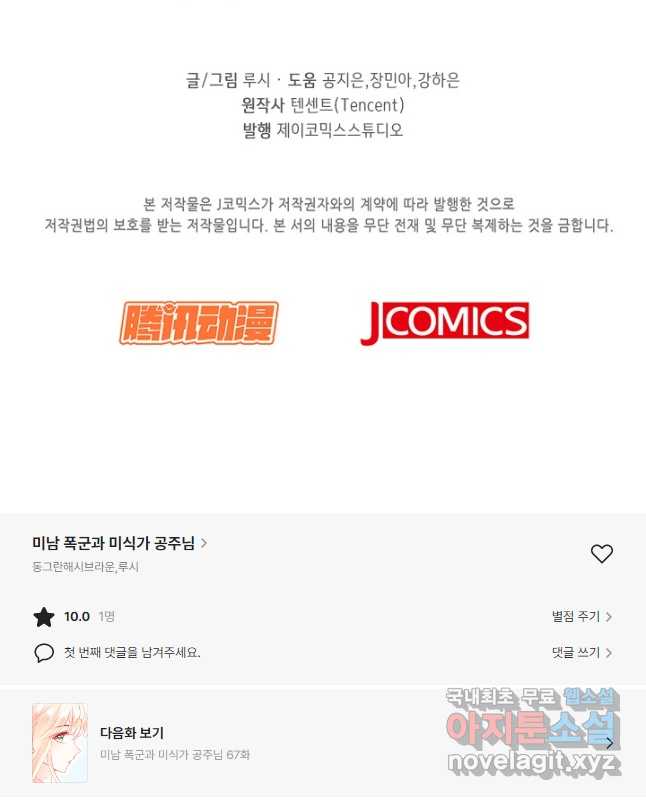Open 별점 주기 to rate this episode
The image size is (646, 800).
coord(581,617)
